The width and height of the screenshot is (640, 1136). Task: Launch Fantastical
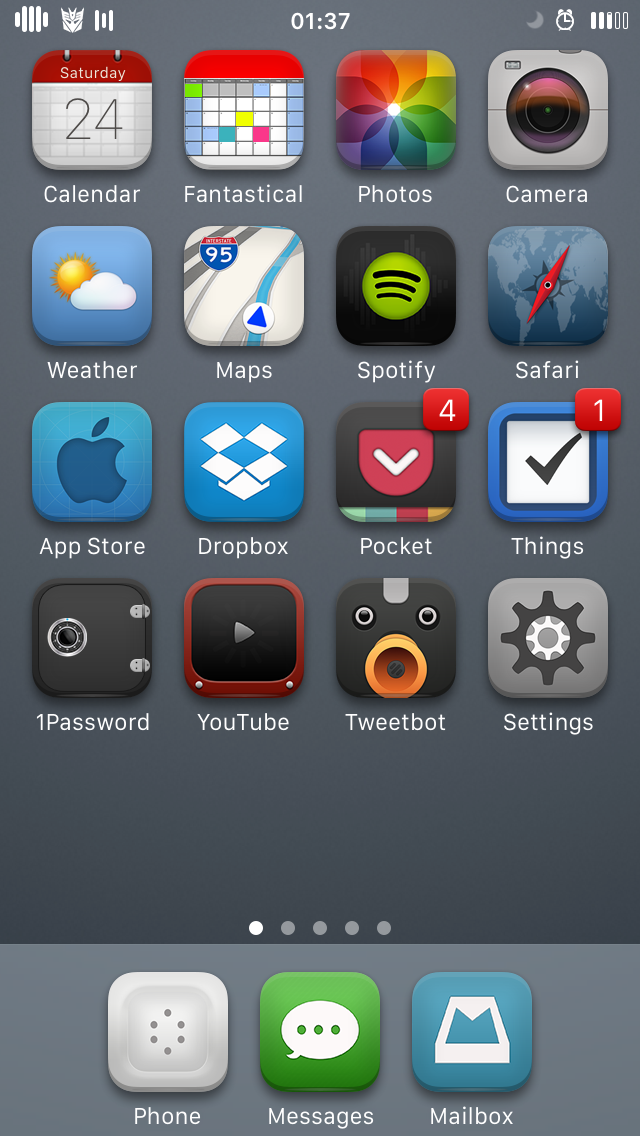pos(244,109)
